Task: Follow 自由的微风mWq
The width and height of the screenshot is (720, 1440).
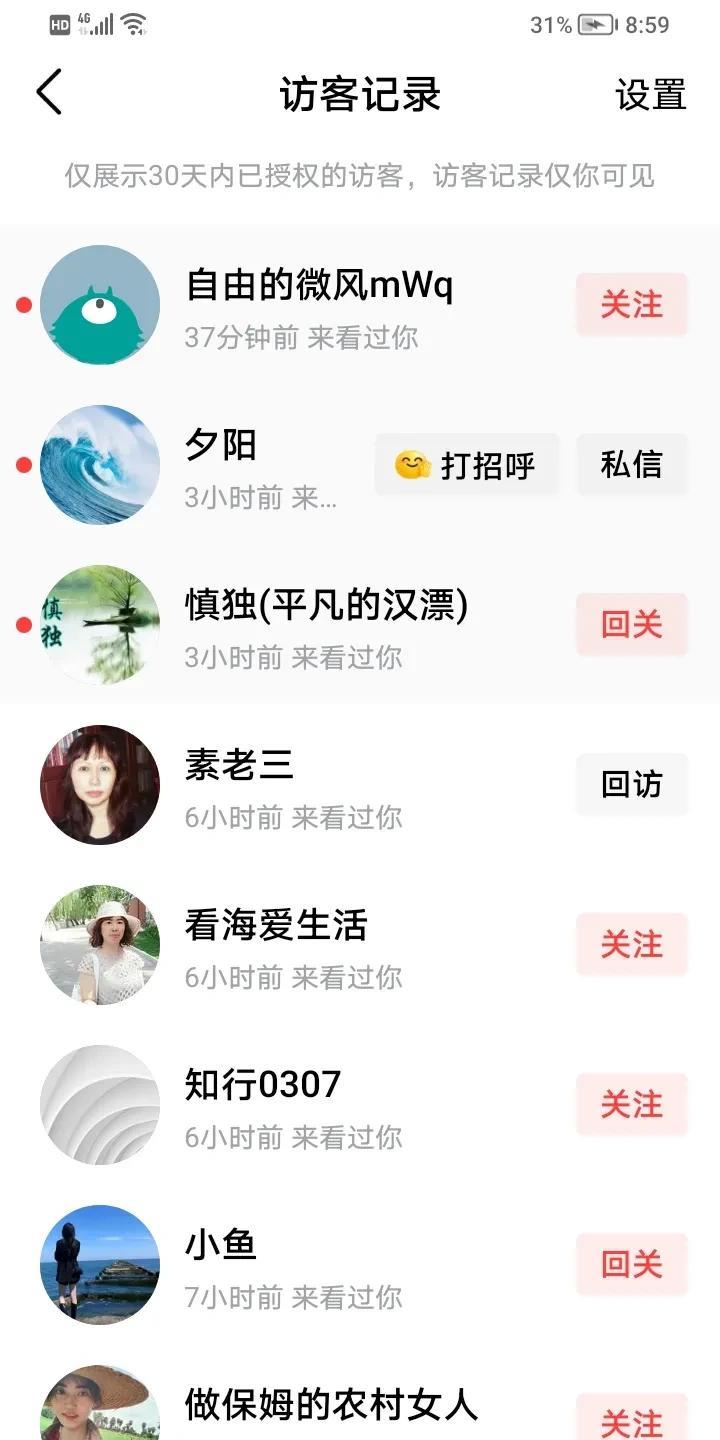Action: [631, 304]
